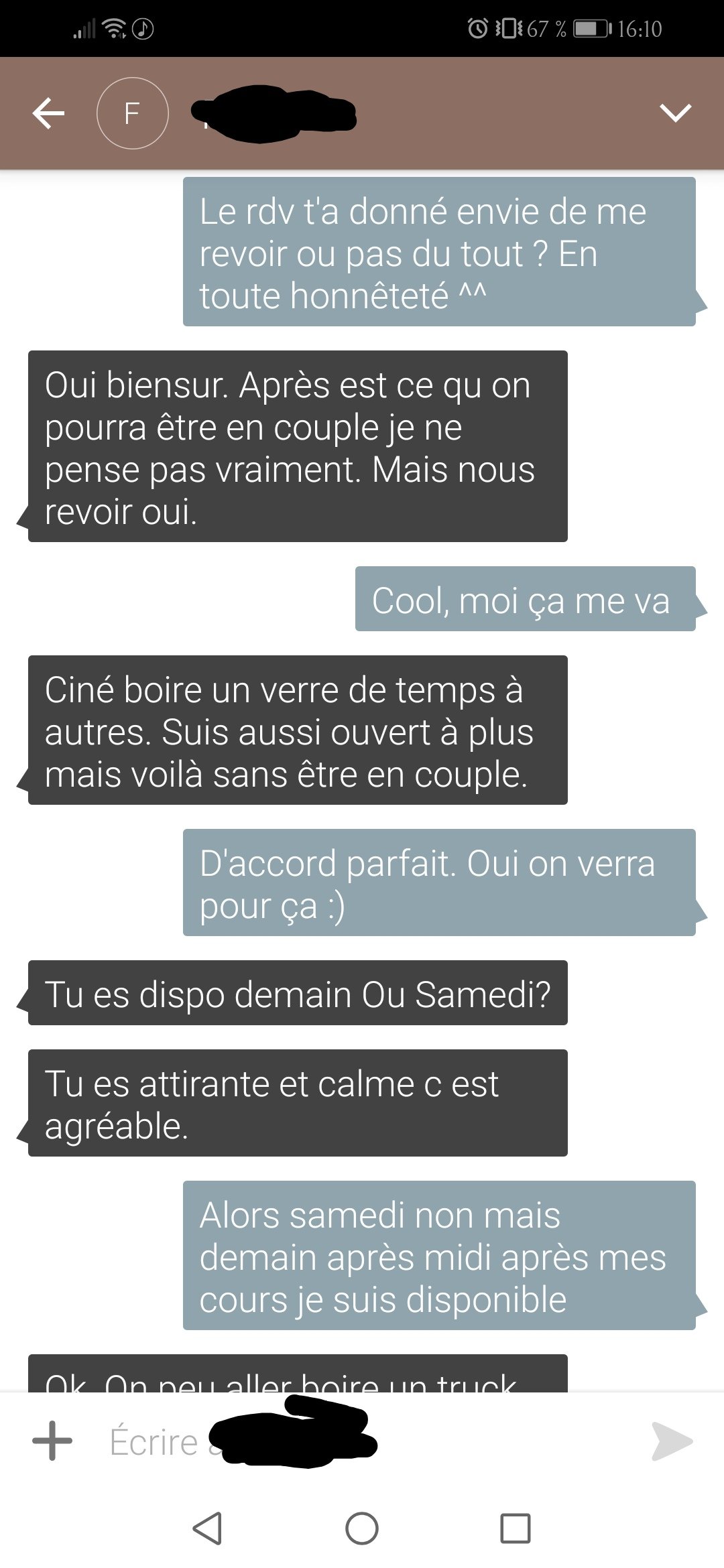Expand the chevron menu in the header
Screen dimensions: 724x1568
[675, 113]
